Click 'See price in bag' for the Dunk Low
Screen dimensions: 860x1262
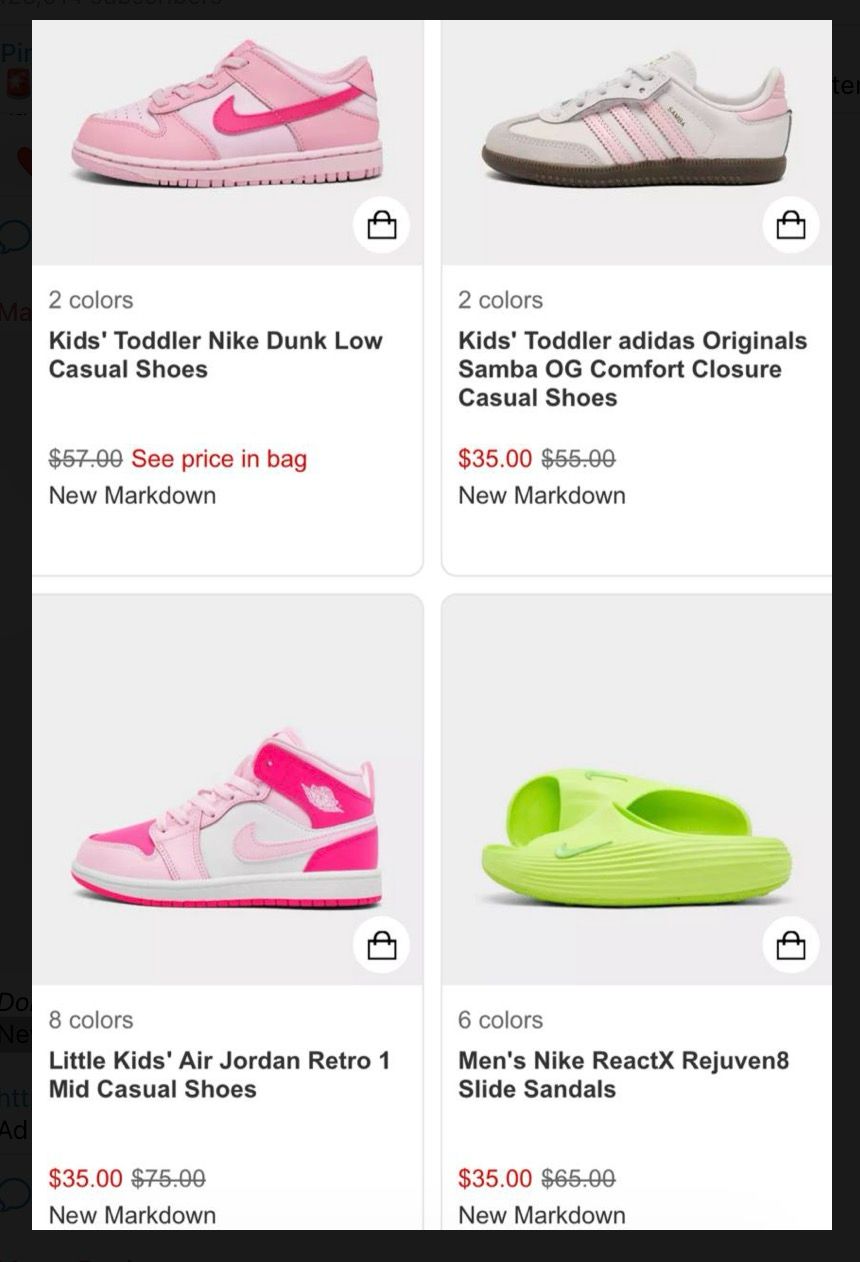pos(218,459)
